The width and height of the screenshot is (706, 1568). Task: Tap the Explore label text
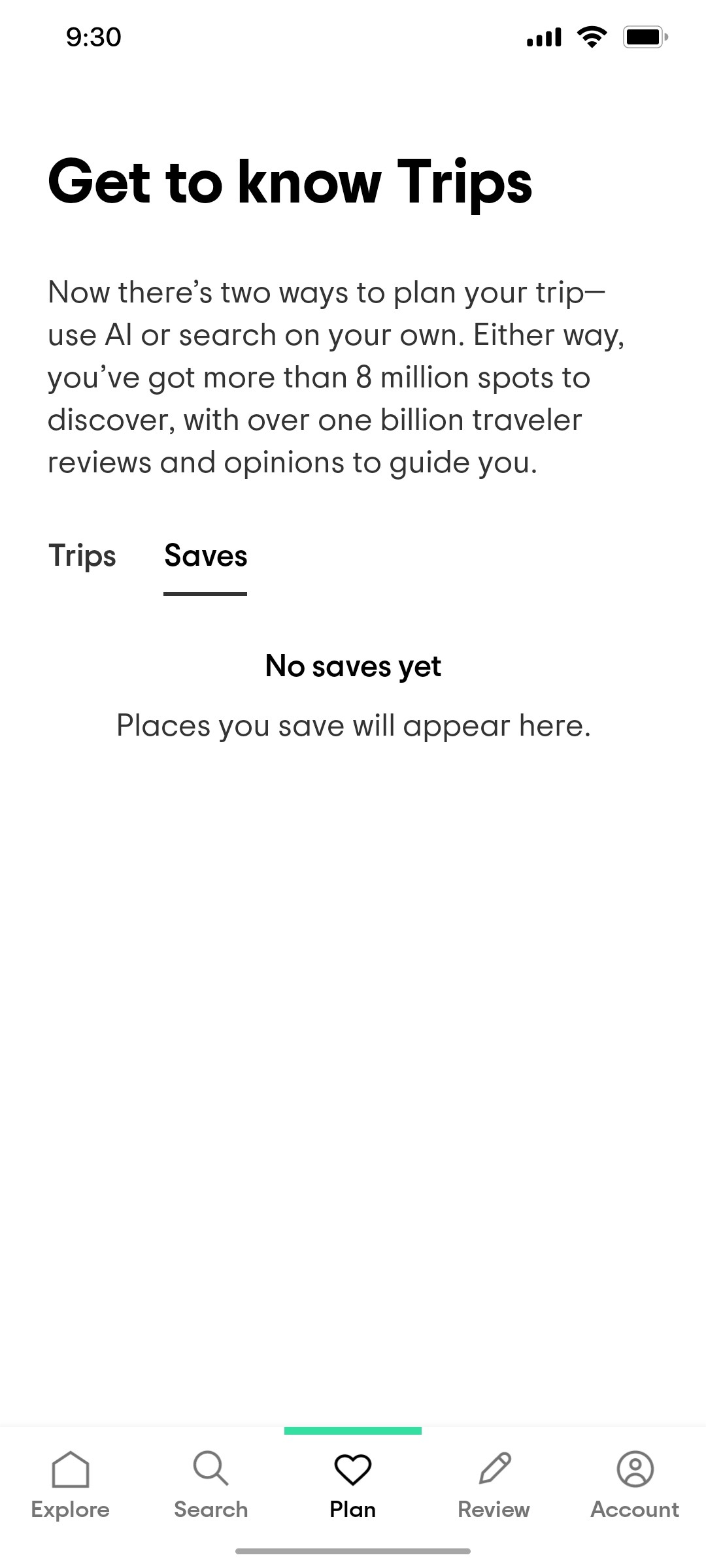[x=71, y=1509]
